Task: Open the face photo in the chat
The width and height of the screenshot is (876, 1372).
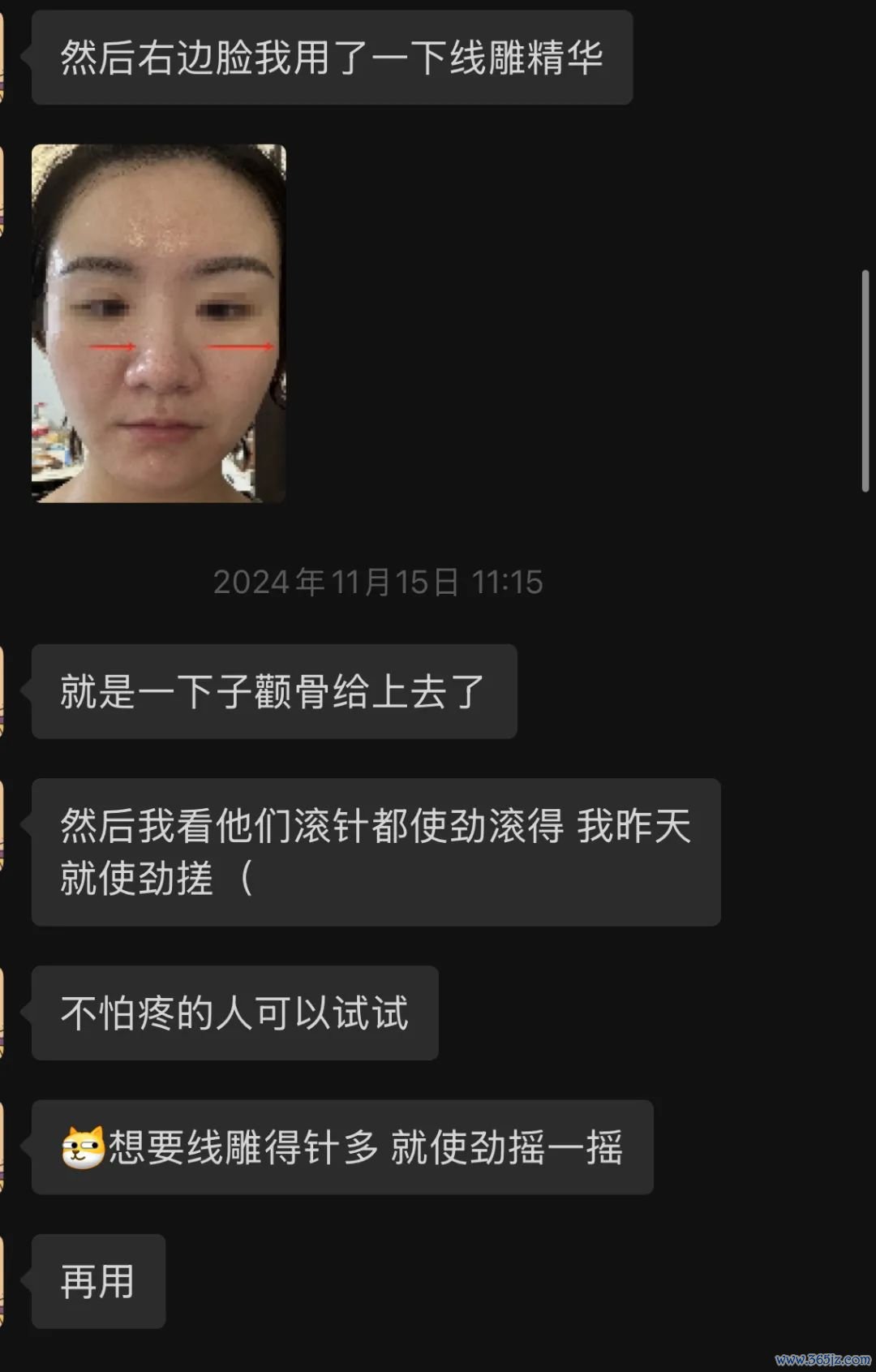Action: (x=159, y=323)
